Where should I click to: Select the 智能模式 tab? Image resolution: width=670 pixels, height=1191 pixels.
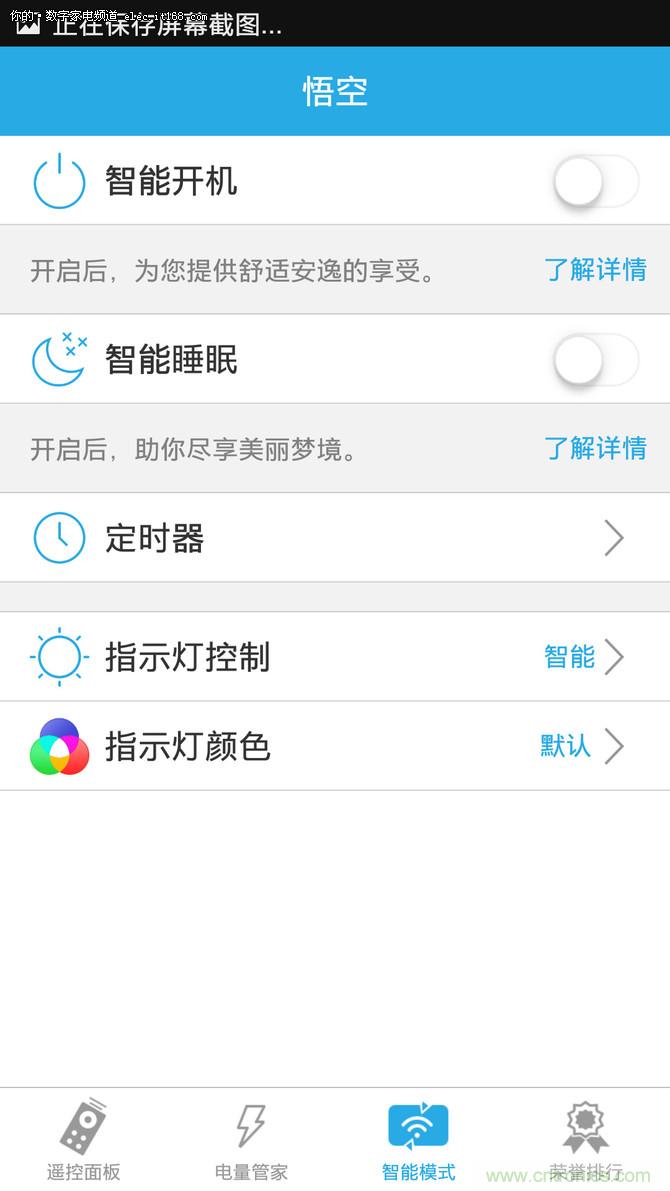(x=418, y=1140)
